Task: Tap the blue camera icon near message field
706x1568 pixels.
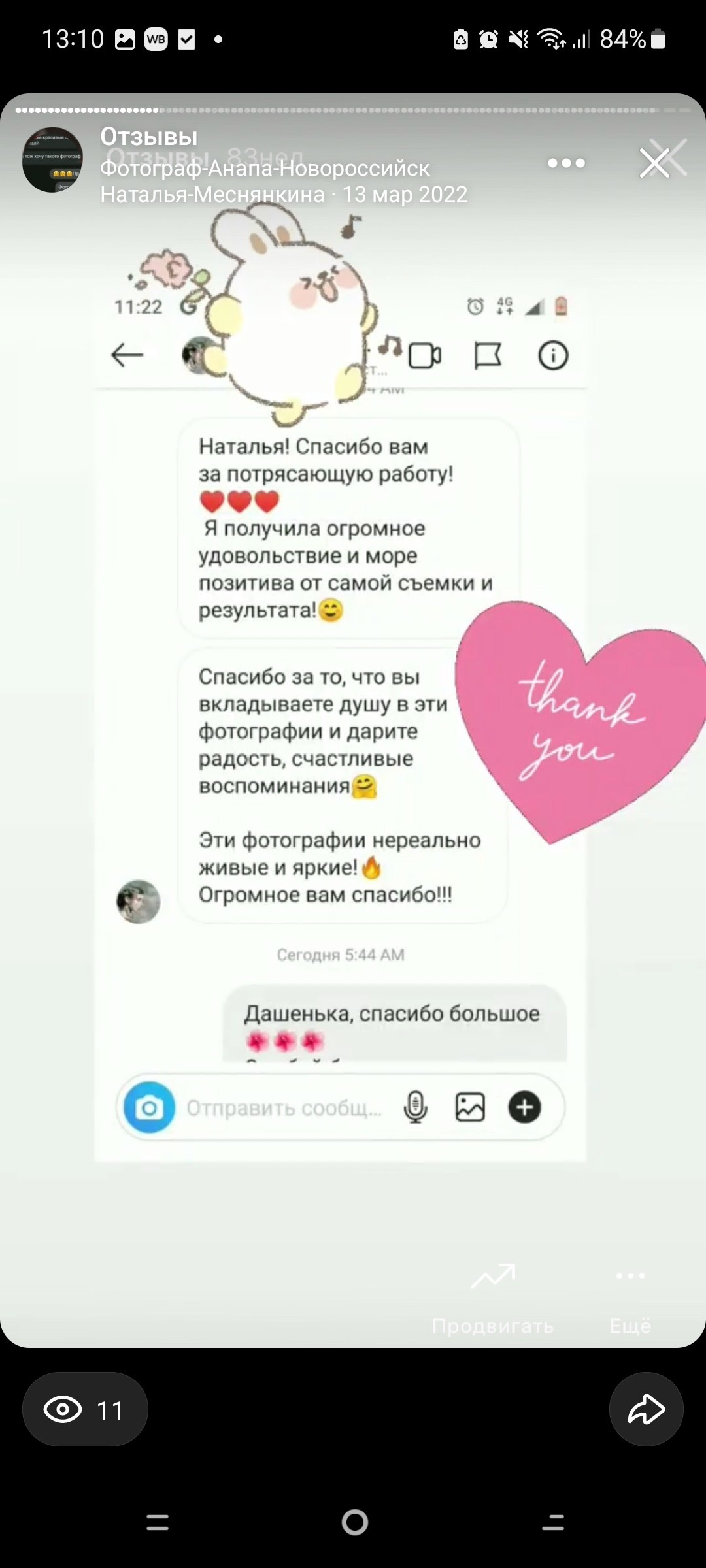Action: coord(149,1107)
